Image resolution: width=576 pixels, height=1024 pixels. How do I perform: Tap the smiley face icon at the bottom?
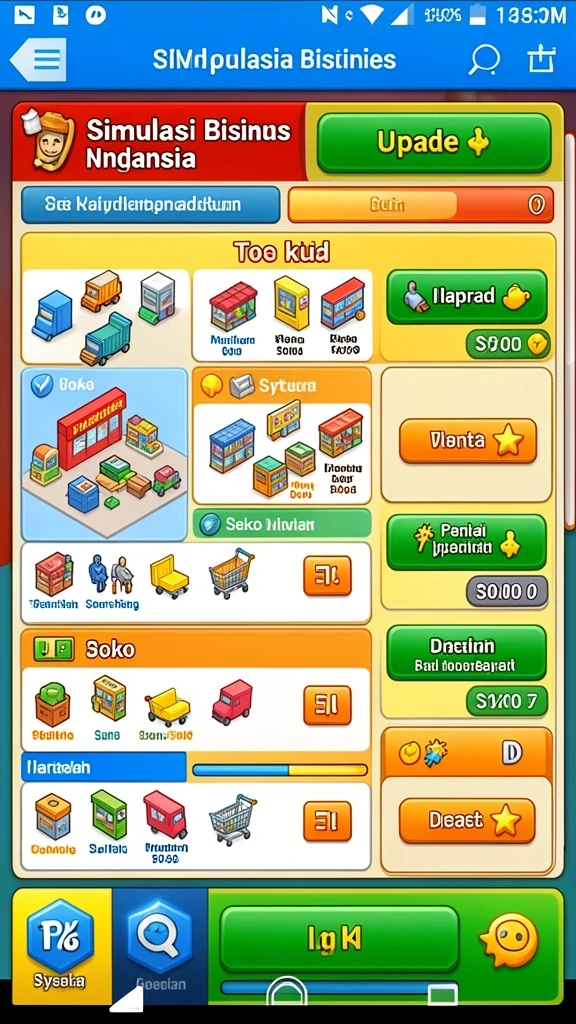[510, 941]
